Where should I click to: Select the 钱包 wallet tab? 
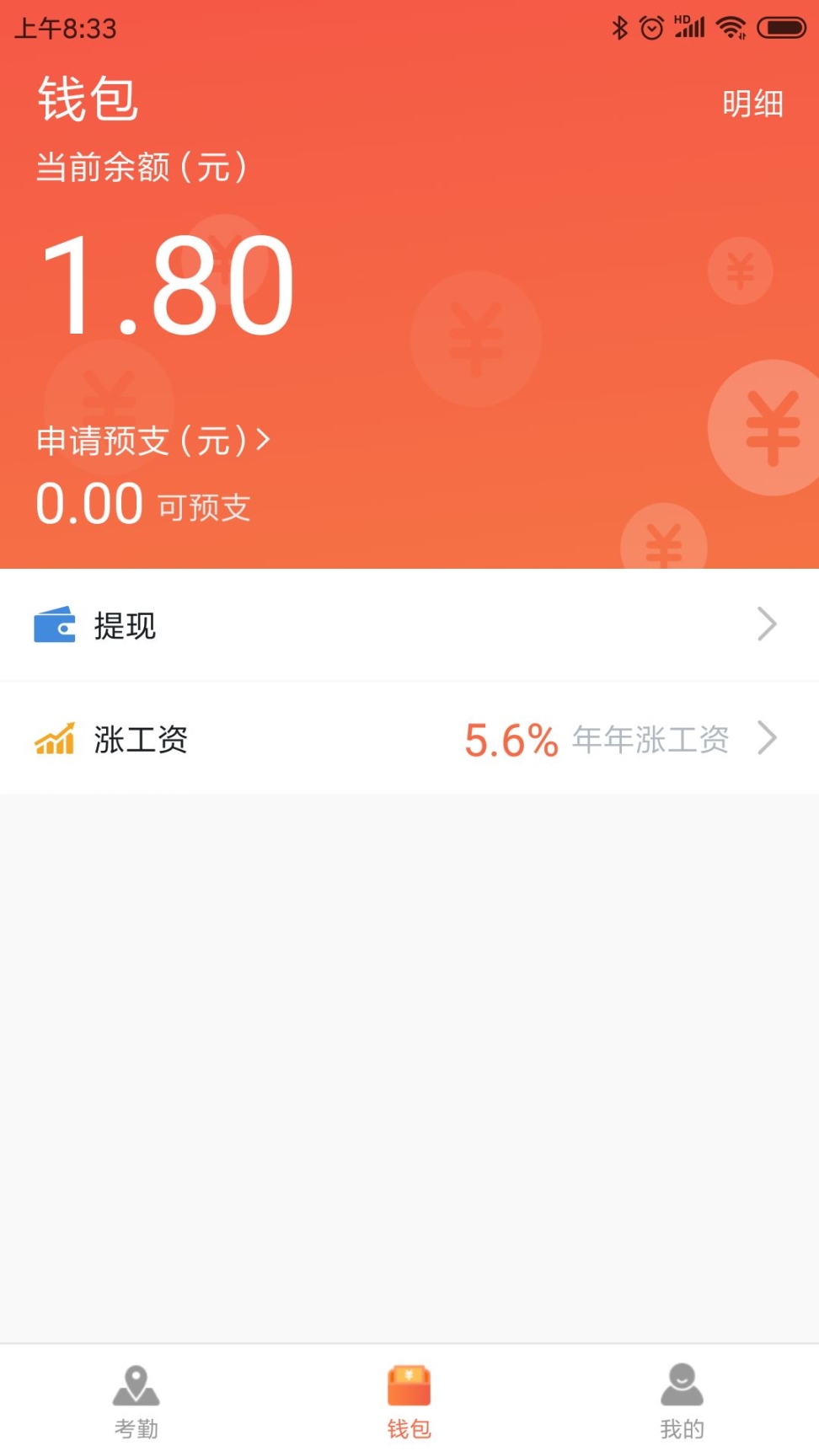(x=409, y=1401)
